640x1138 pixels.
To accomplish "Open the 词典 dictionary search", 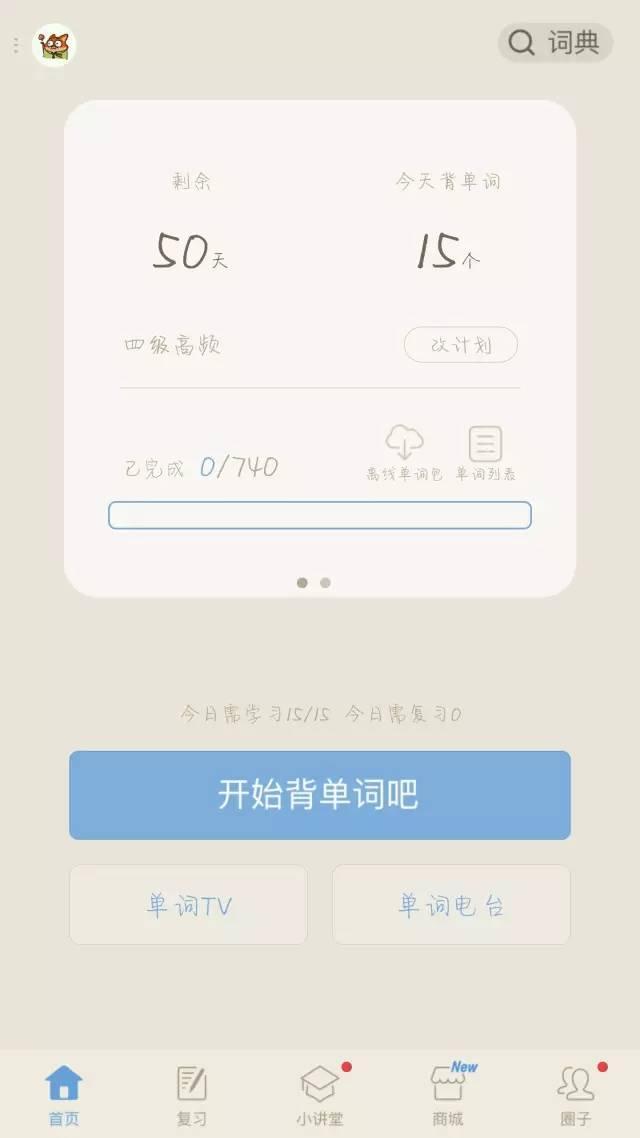I will pos(555,43).
